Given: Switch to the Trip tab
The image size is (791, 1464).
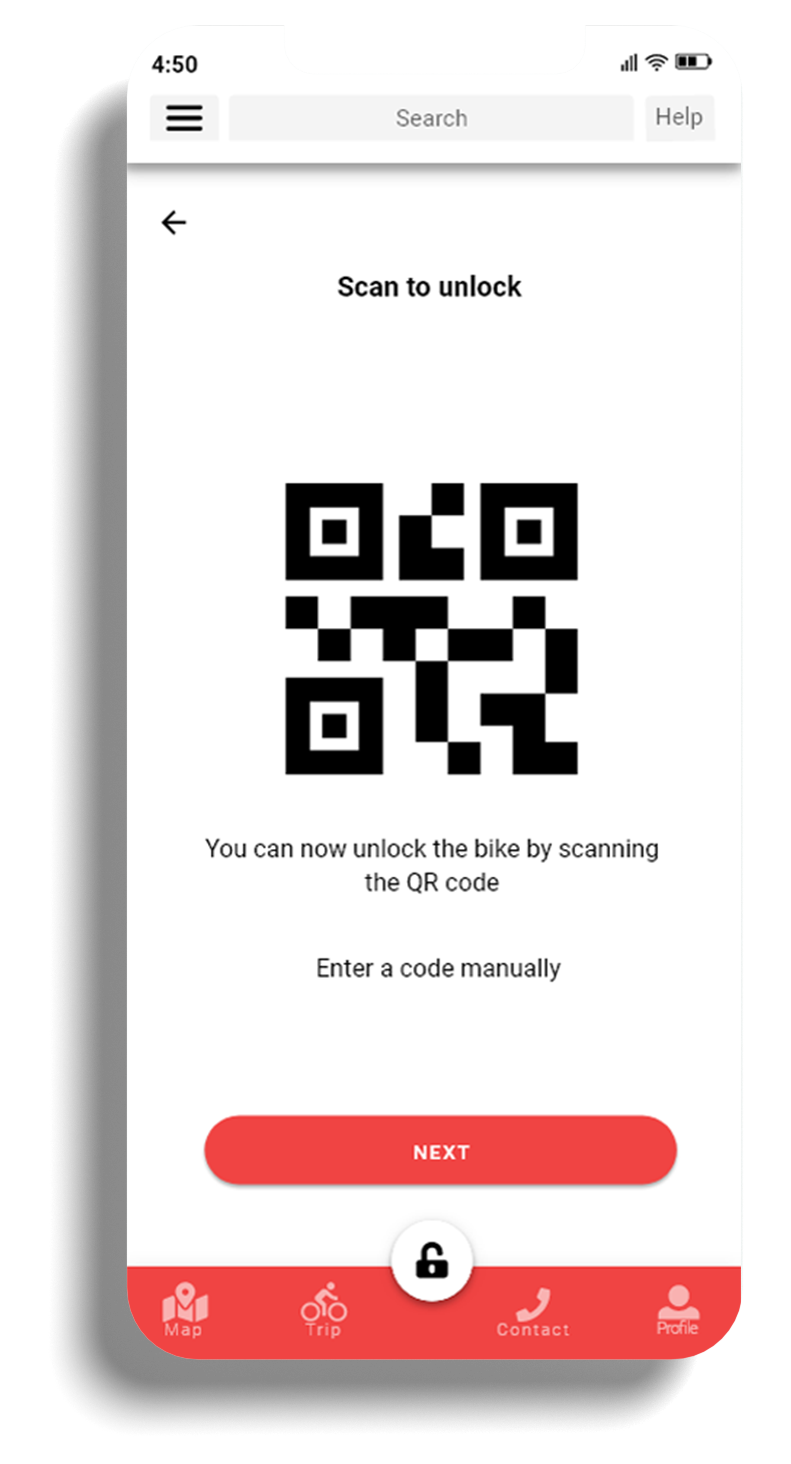Looking at the screenshot, I should click(321, 1332).
